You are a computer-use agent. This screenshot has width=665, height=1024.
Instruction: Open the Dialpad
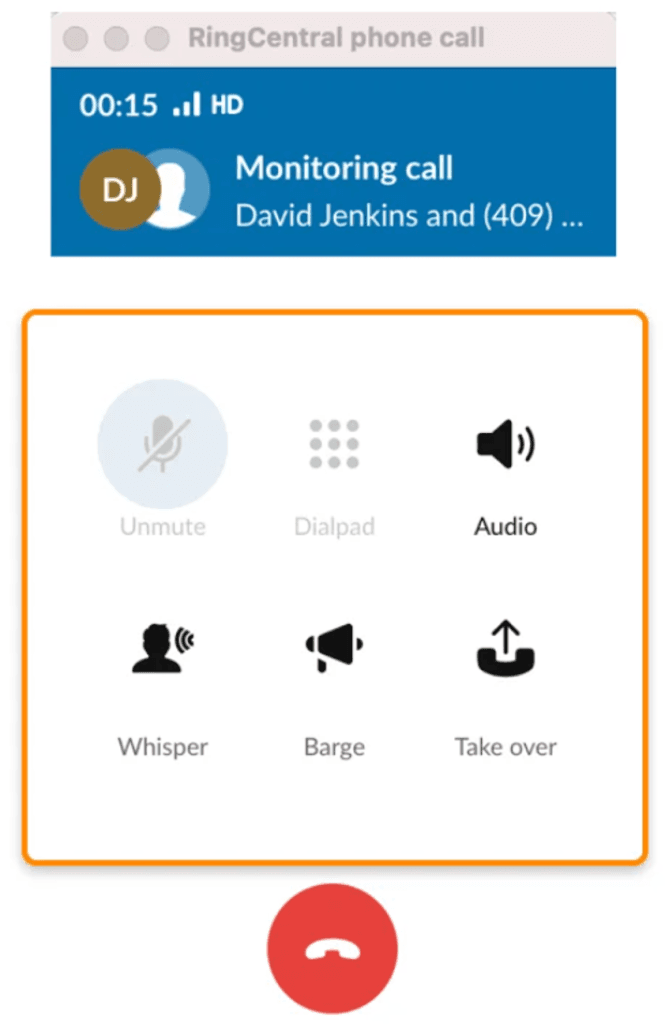point(334,445)
